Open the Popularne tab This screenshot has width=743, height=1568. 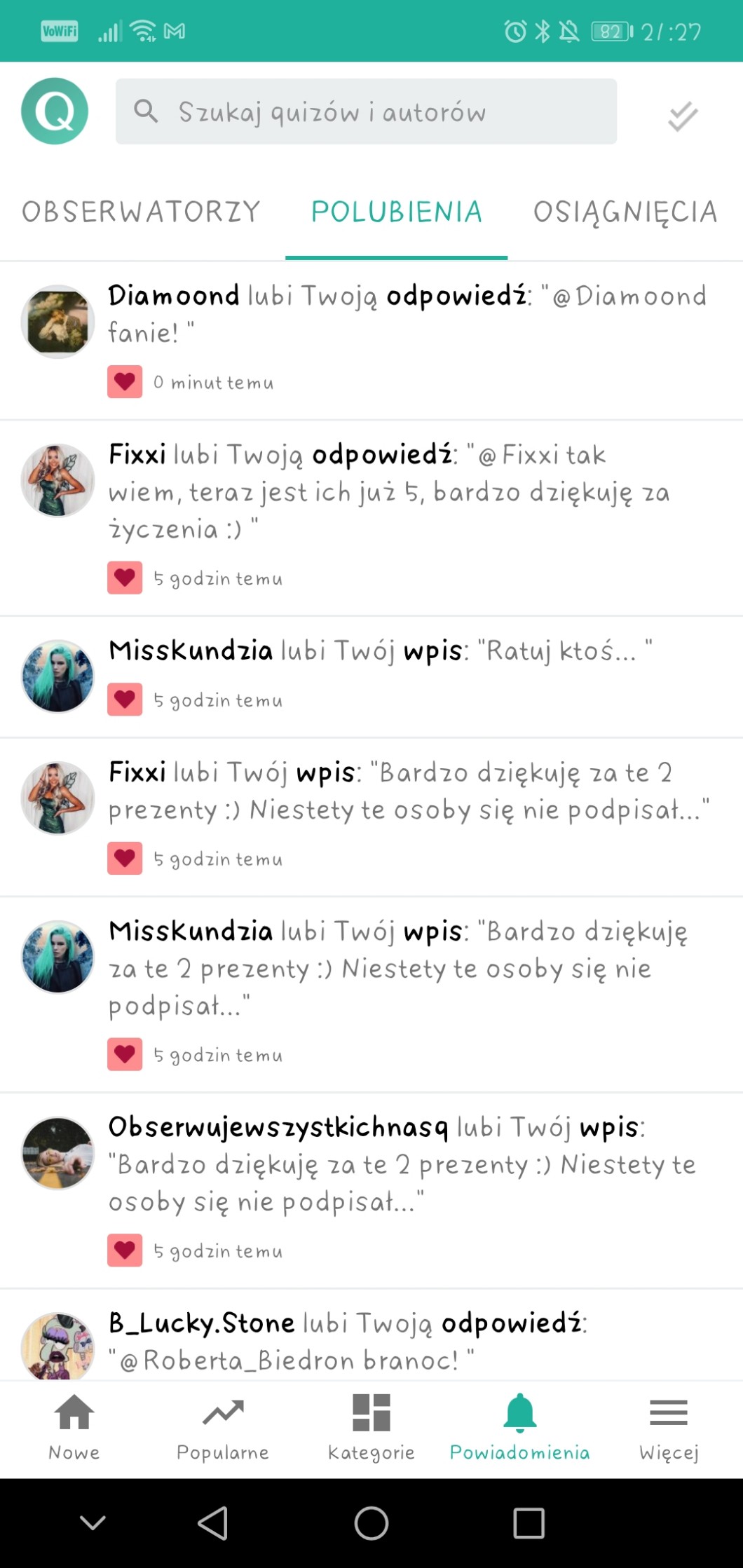point(223,1427)
